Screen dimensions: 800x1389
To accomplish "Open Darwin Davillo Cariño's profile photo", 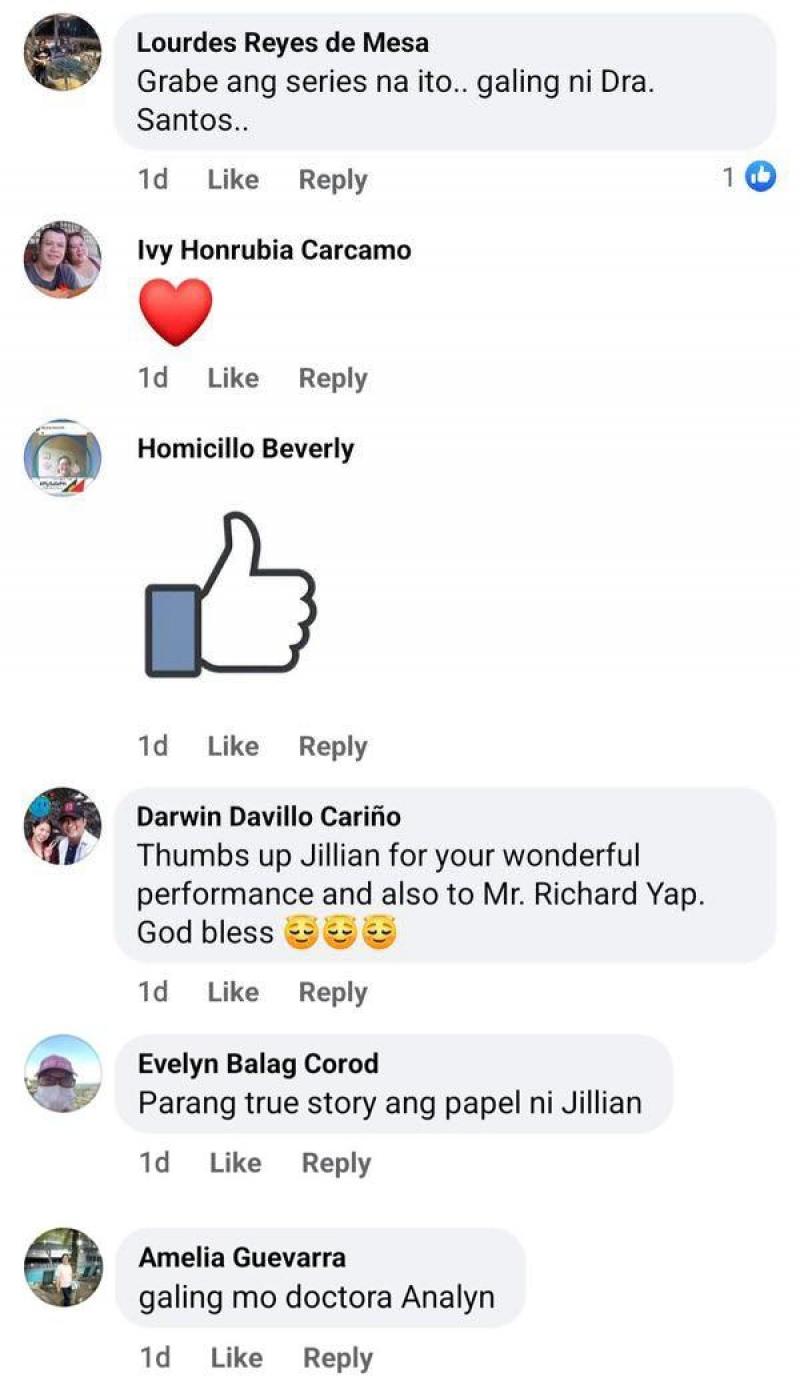I will click(x=62, y=826).
